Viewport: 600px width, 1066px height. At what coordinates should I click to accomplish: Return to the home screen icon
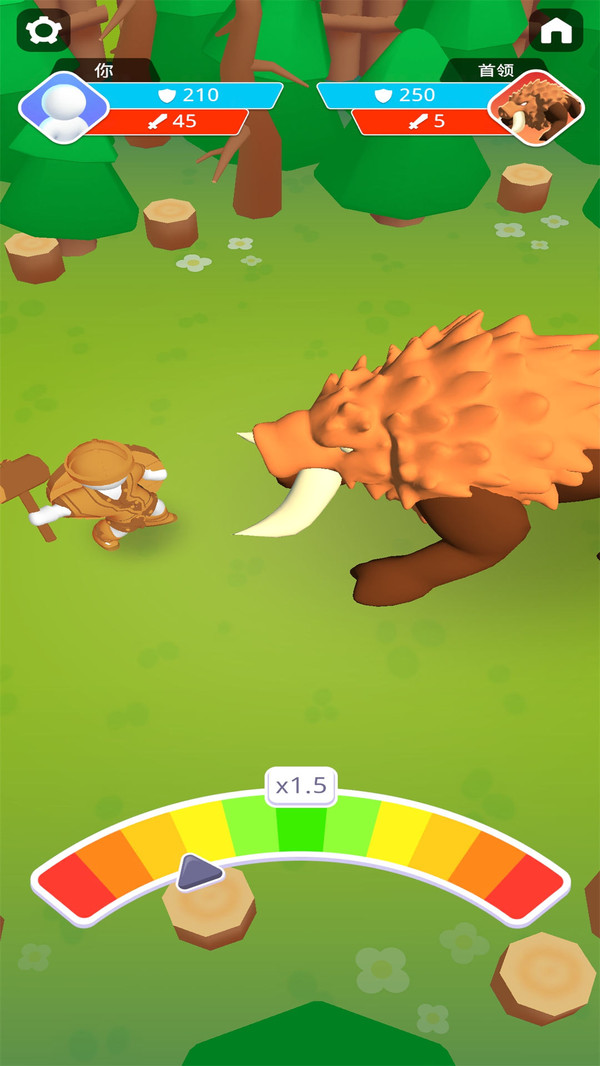tap(556, 31)
